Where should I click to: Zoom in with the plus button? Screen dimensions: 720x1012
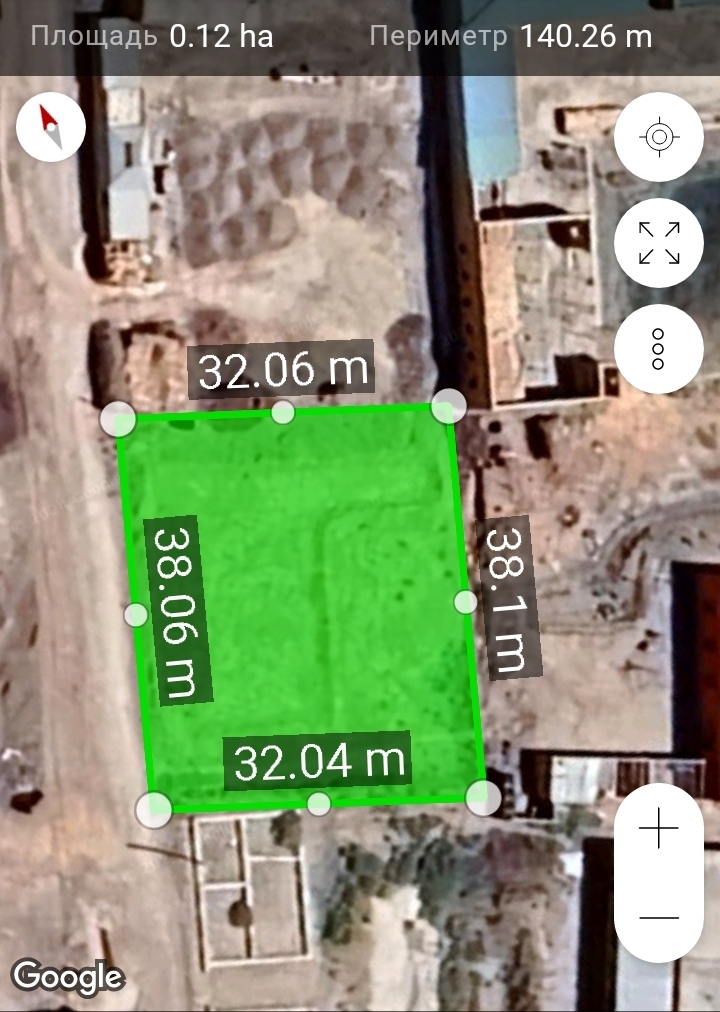(x=658, y=830)
